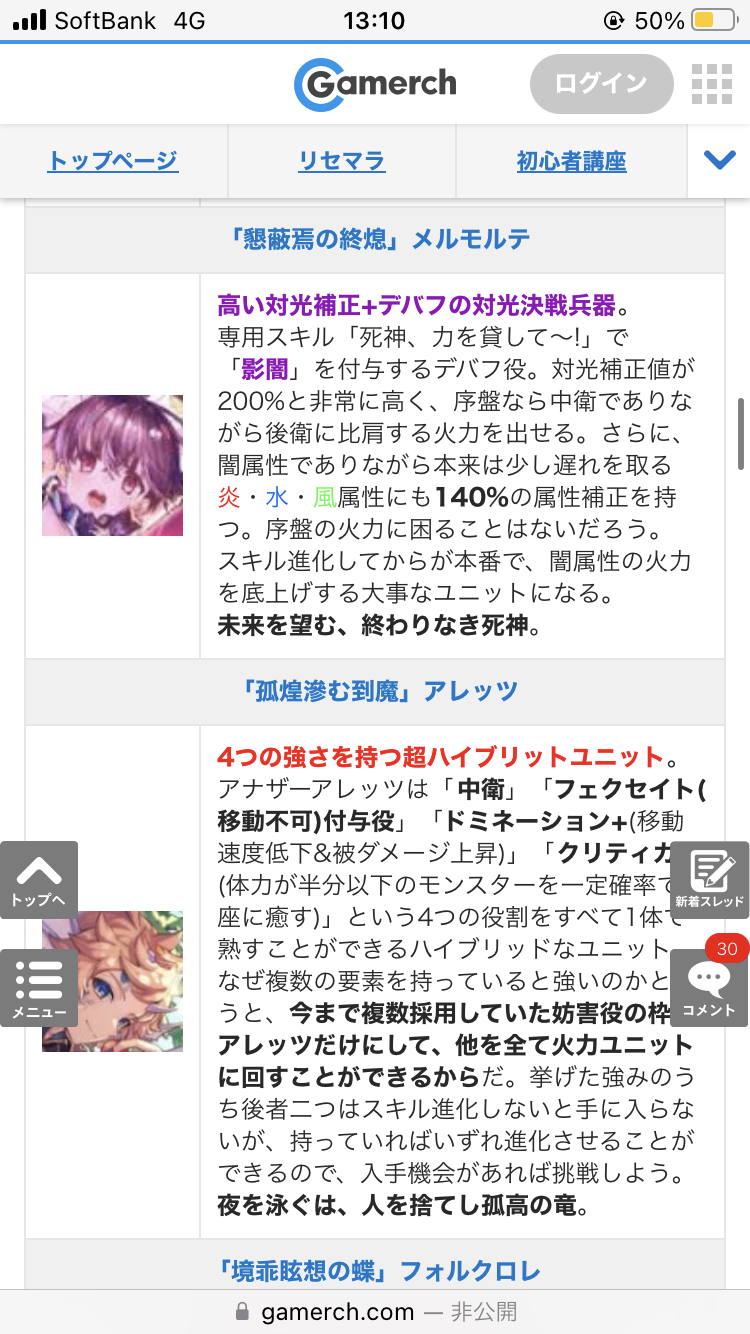Open the メニュー side button
Screen dimensions: 750x1334
point(39,988)
